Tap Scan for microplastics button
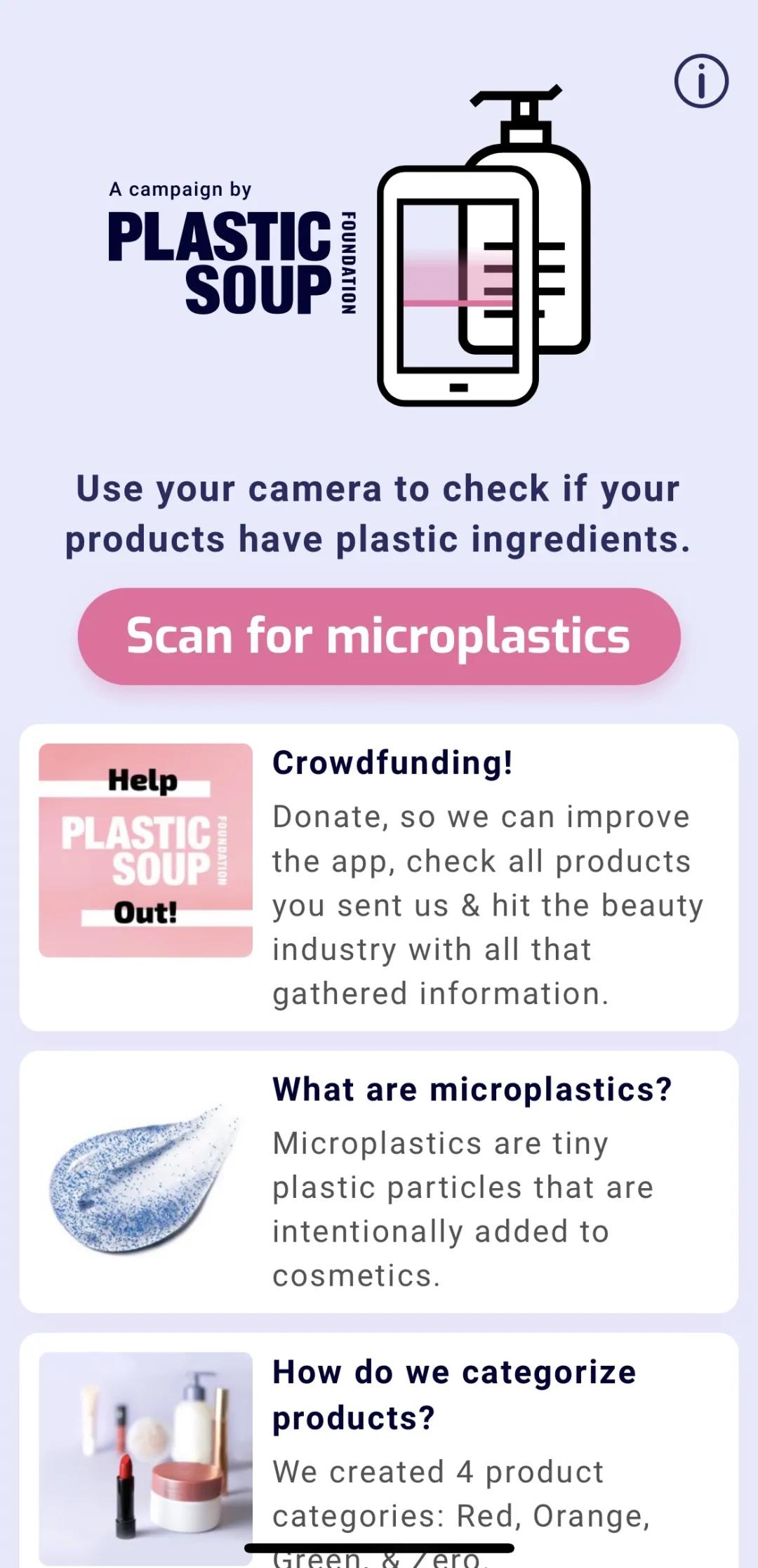 [379, 636]
